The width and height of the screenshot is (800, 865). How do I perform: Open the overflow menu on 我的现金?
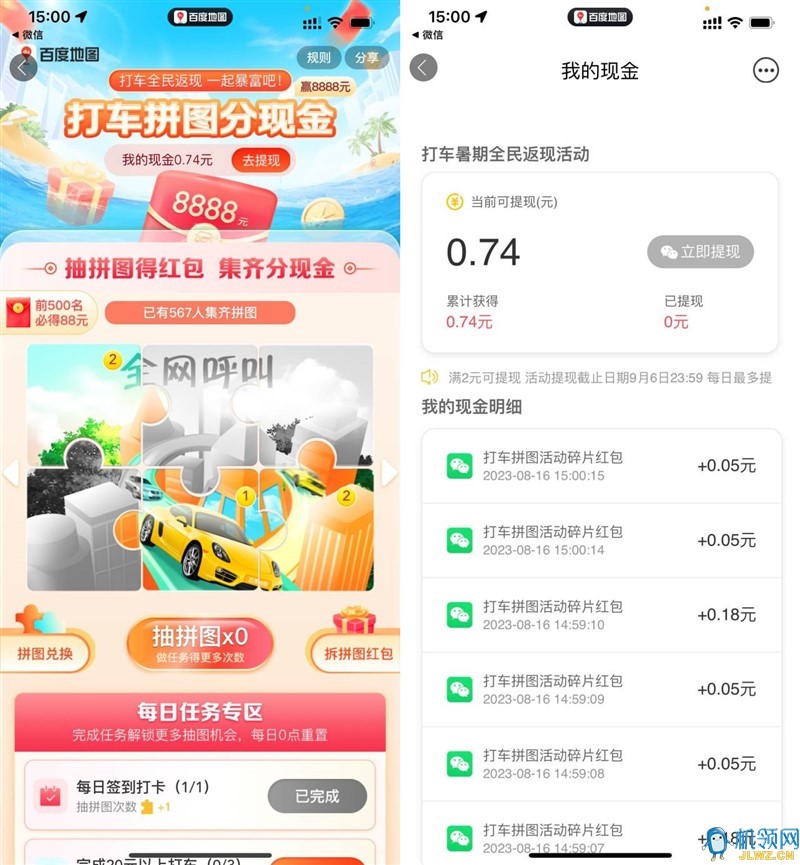(766, 70)
